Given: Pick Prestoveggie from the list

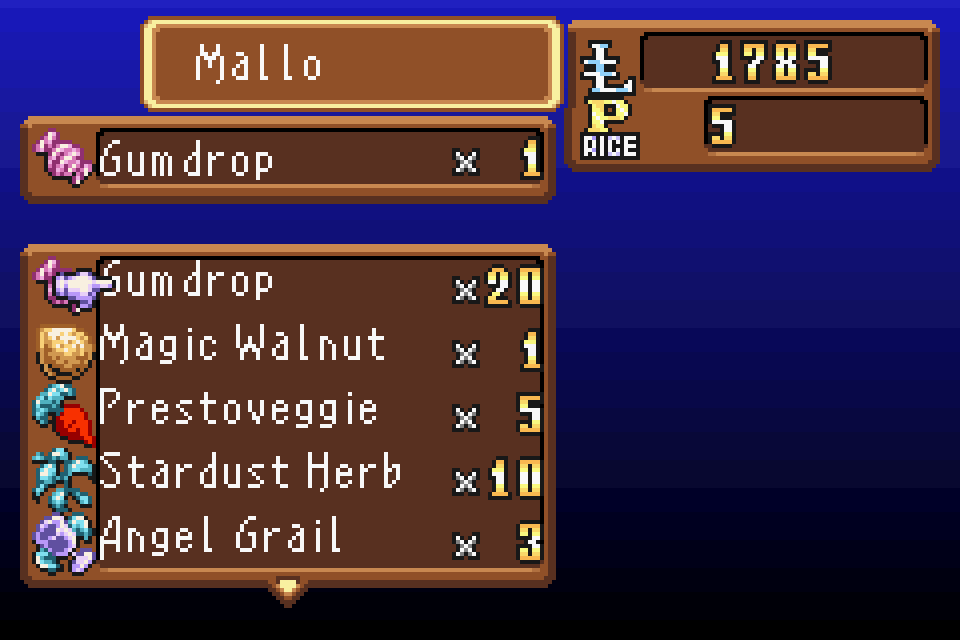Looking at the screenshot, I should [288, 412].
